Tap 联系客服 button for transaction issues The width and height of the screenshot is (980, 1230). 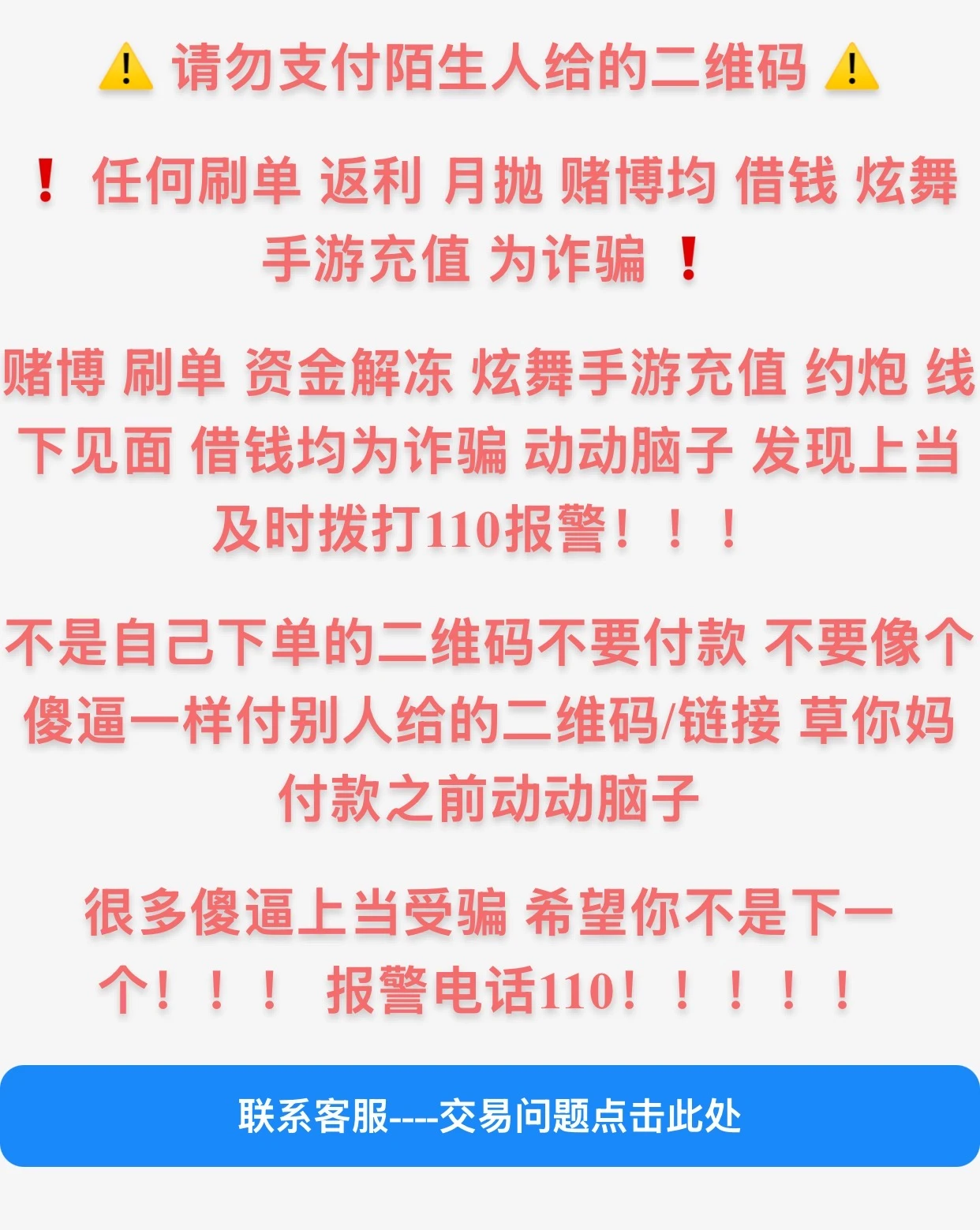click(x=489, y=1116)
